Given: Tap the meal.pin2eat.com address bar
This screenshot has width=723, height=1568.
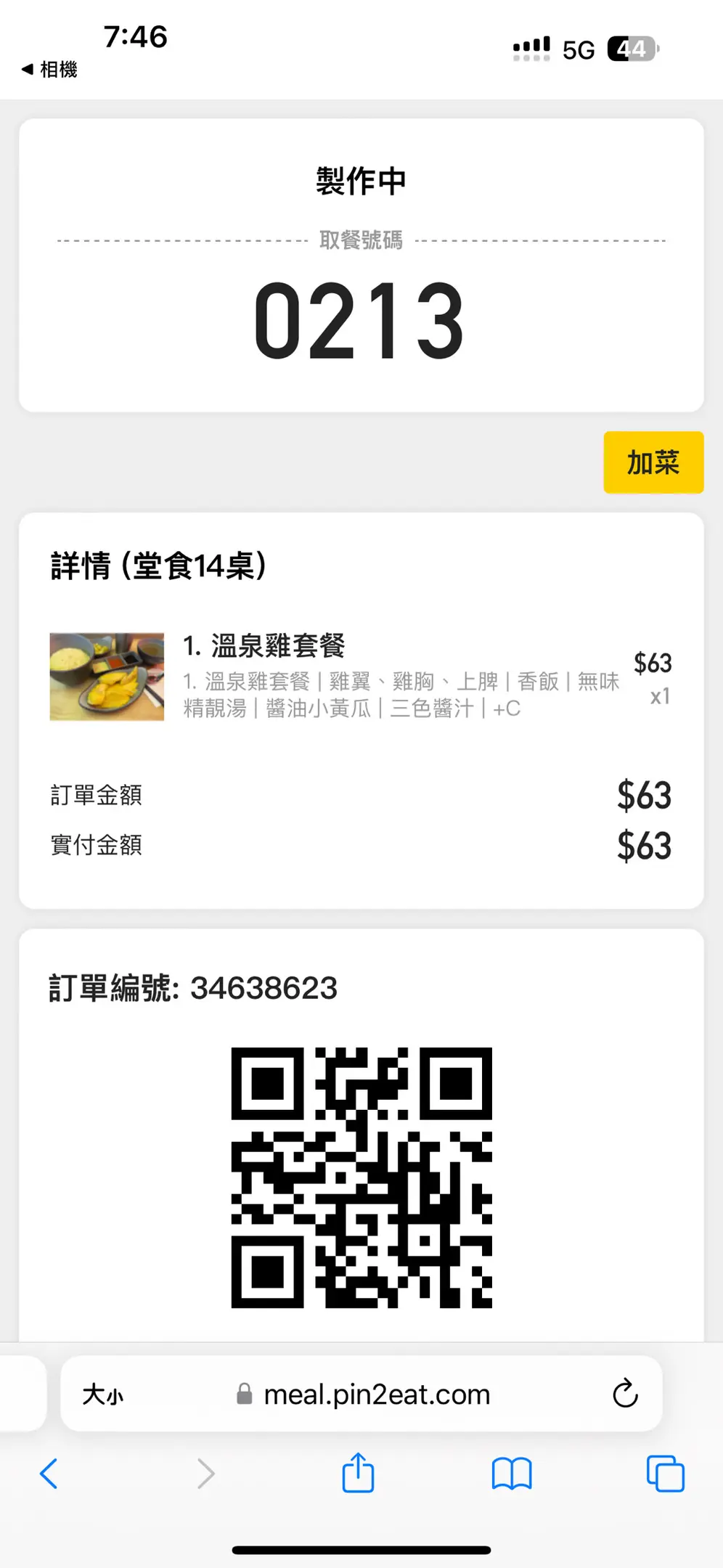Looking at the screenshot, I should (361, 1394).
